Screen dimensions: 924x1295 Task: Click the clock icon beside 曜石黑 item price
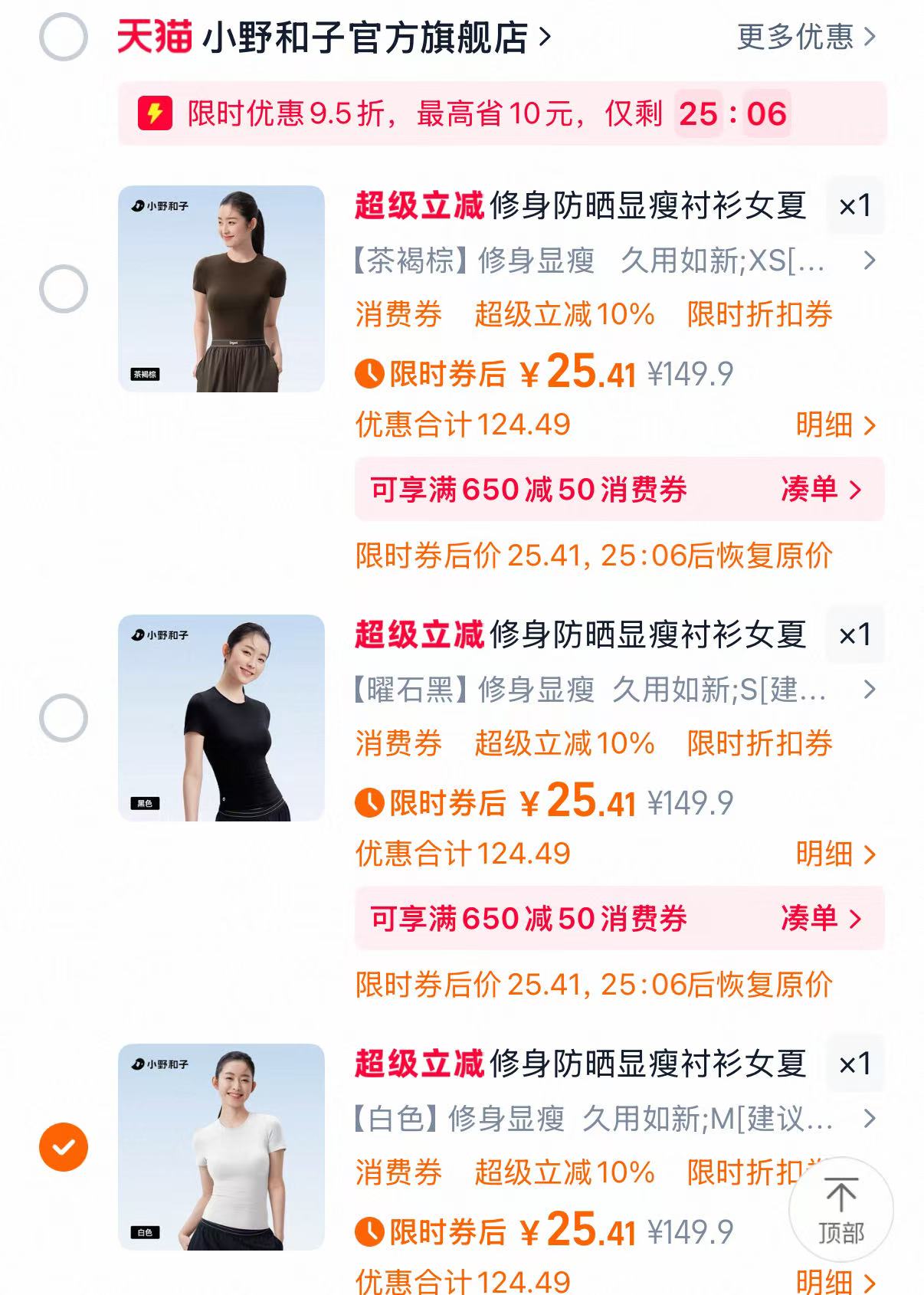(x=369, y=802)
